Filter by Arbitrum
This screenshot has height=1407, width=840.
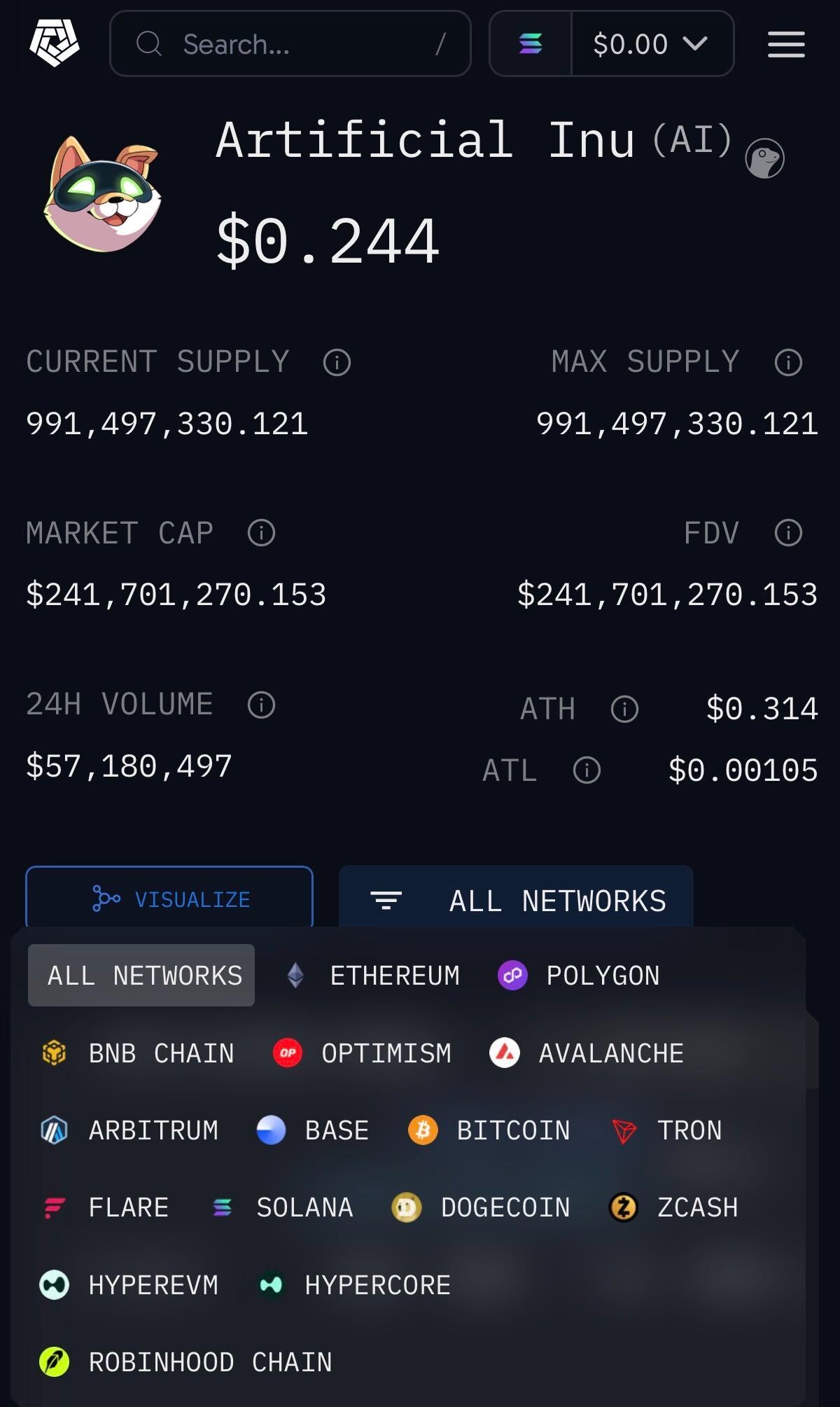pyautogui.click(x=129, y=1130)
